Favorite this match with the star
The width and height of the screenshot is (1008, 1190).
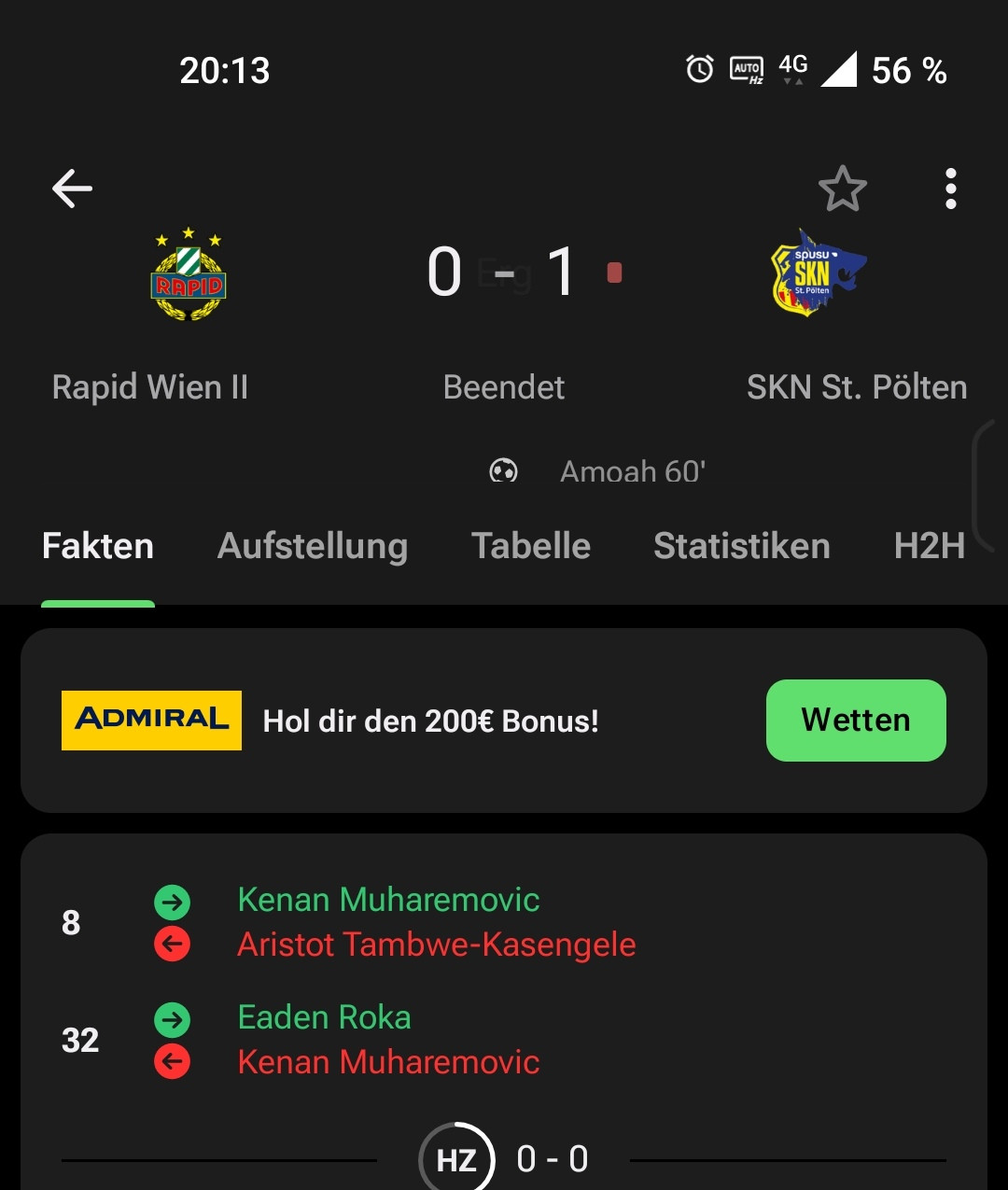(x=842, y=189)
